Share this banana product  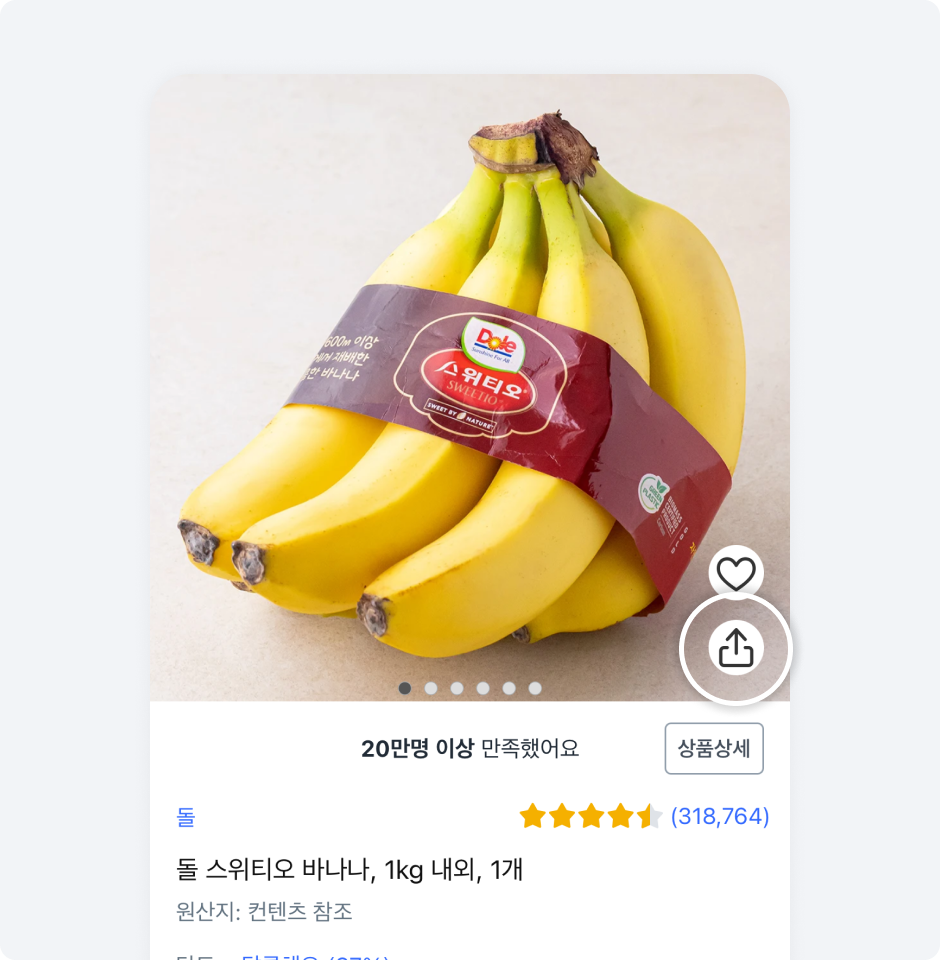[736, 649]
